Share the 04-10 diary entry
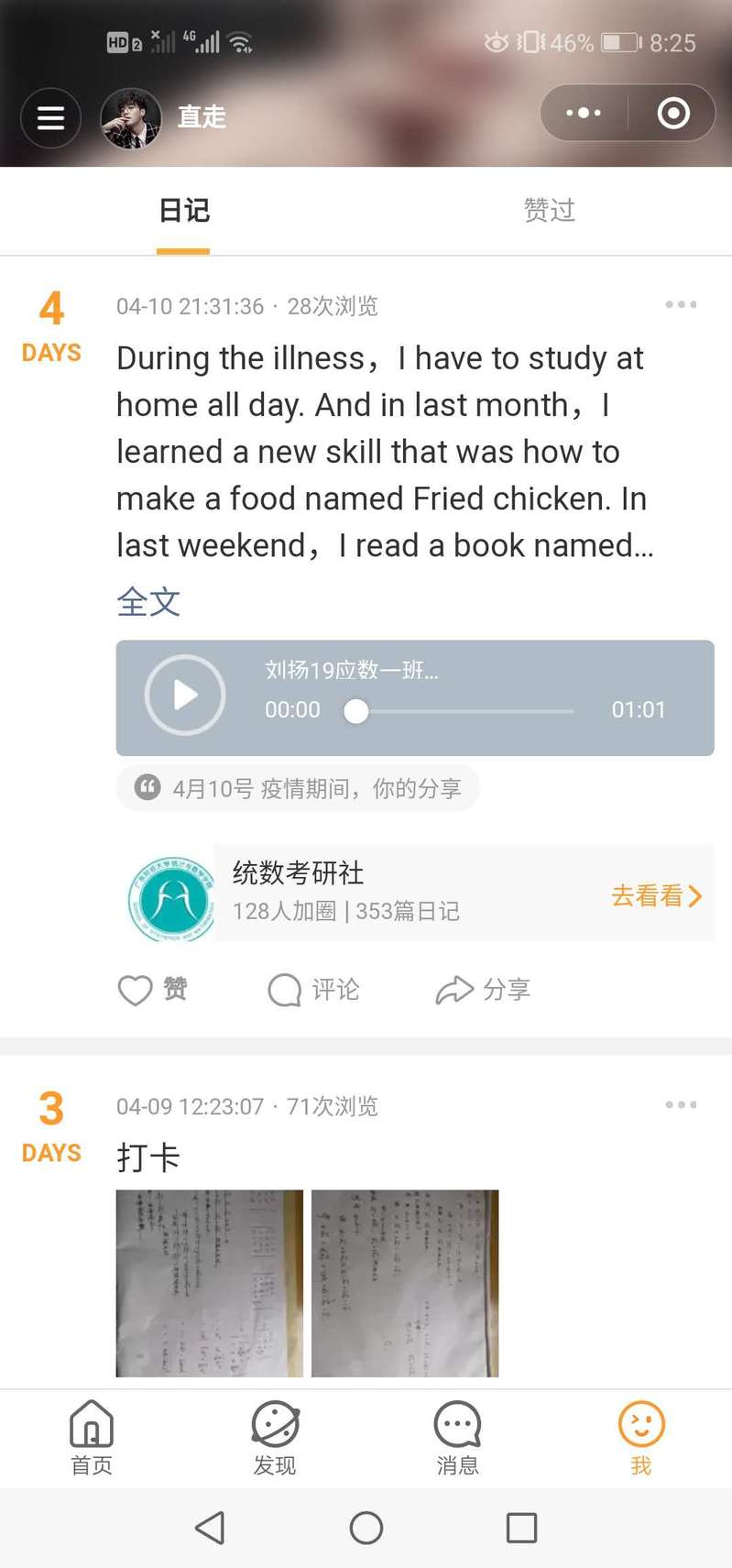 click(x=483, y=990)
